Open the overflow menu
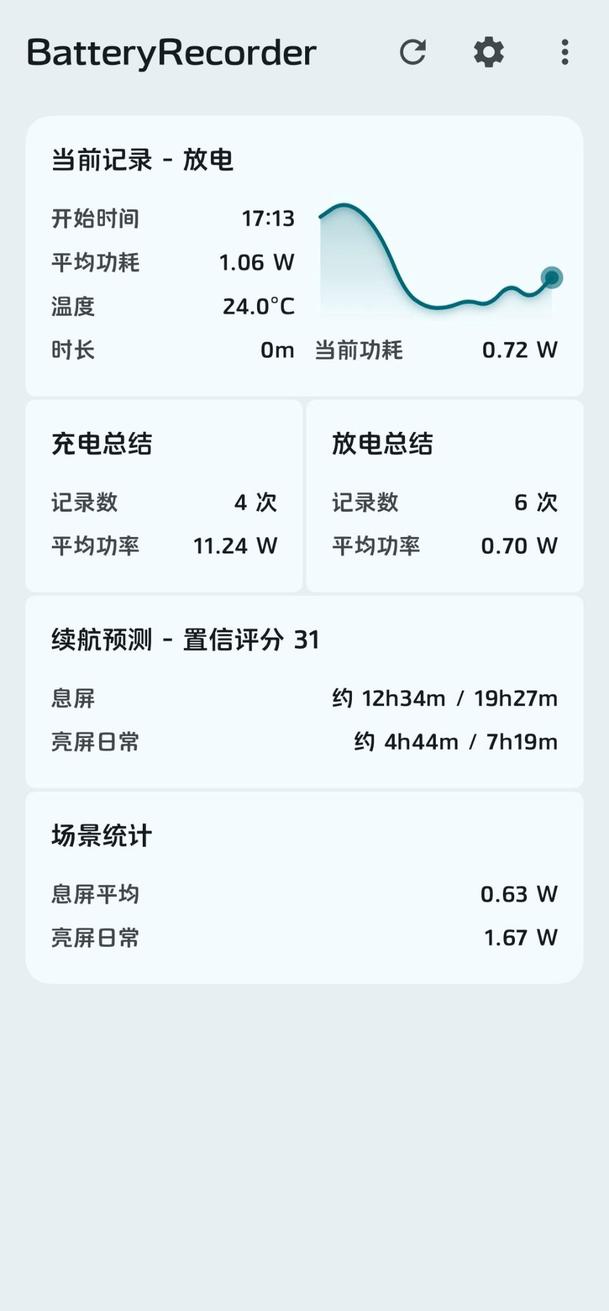The image size is (609, 1311). 565,52
